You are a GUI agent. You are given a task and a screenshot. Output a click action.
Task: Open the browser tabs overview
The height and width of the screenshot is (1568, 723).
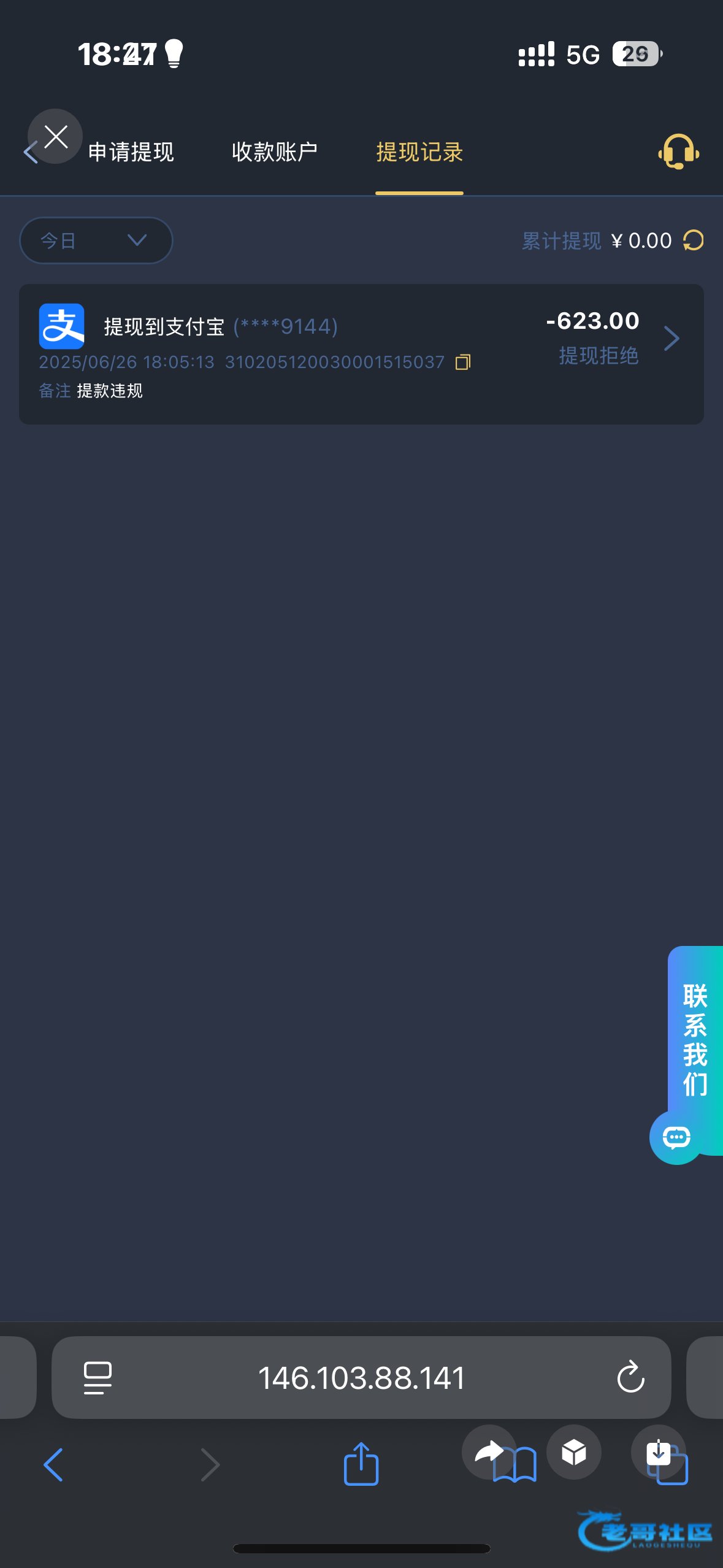[672, 1465]
